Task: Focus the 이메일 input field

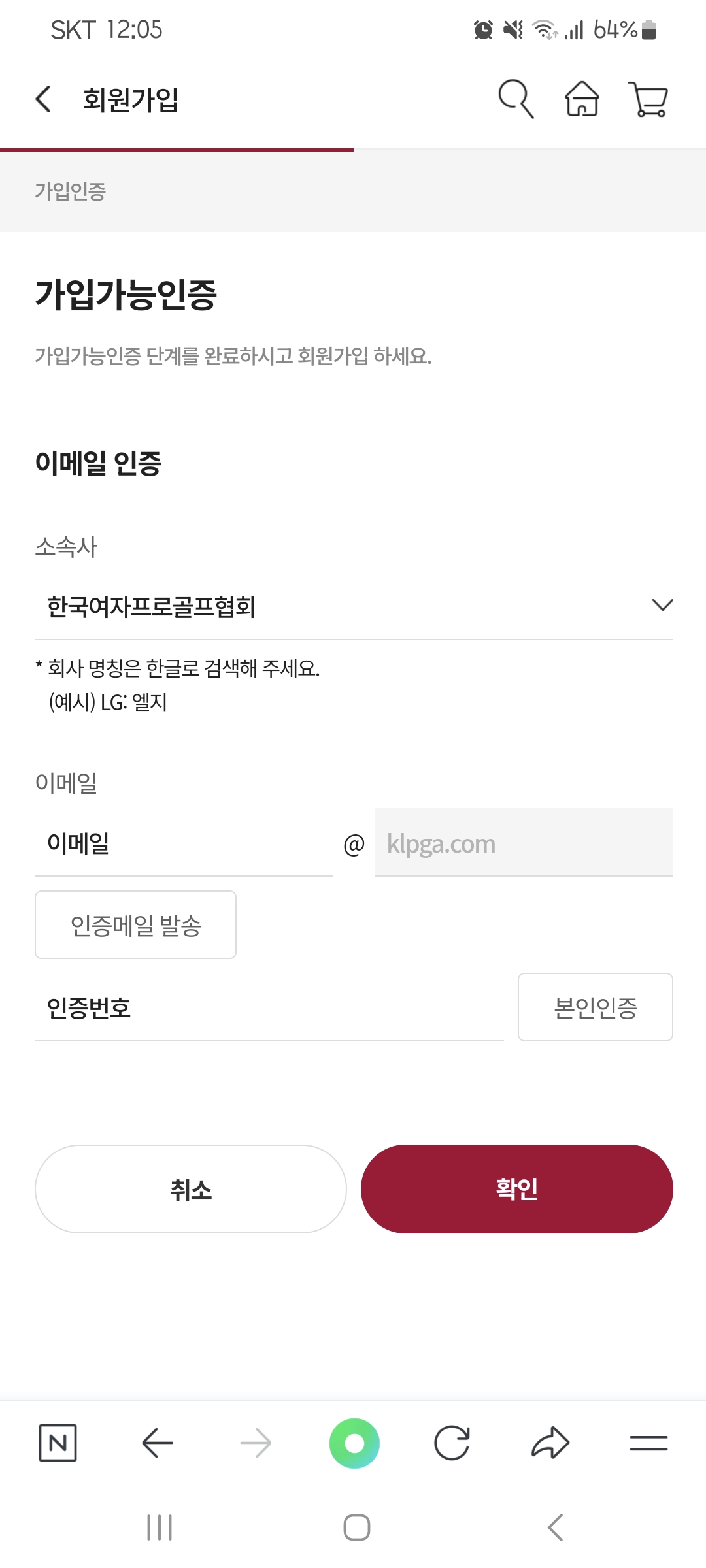Action: (184, 843)
